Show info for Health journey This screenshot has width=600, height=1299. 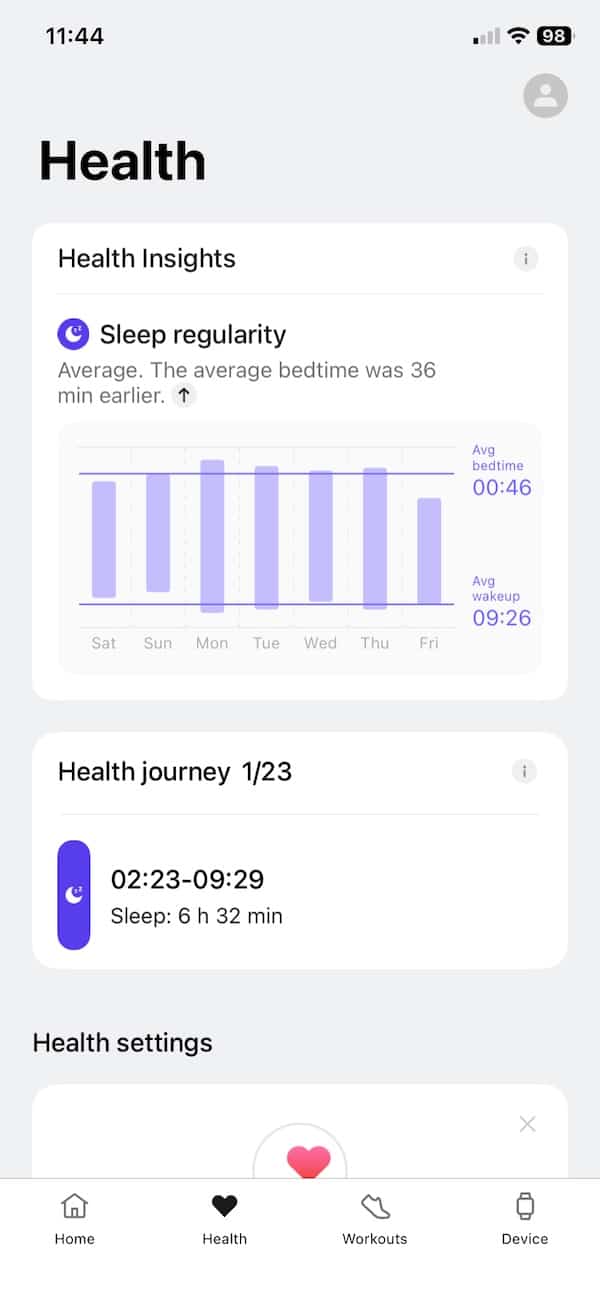pos(523,771)
